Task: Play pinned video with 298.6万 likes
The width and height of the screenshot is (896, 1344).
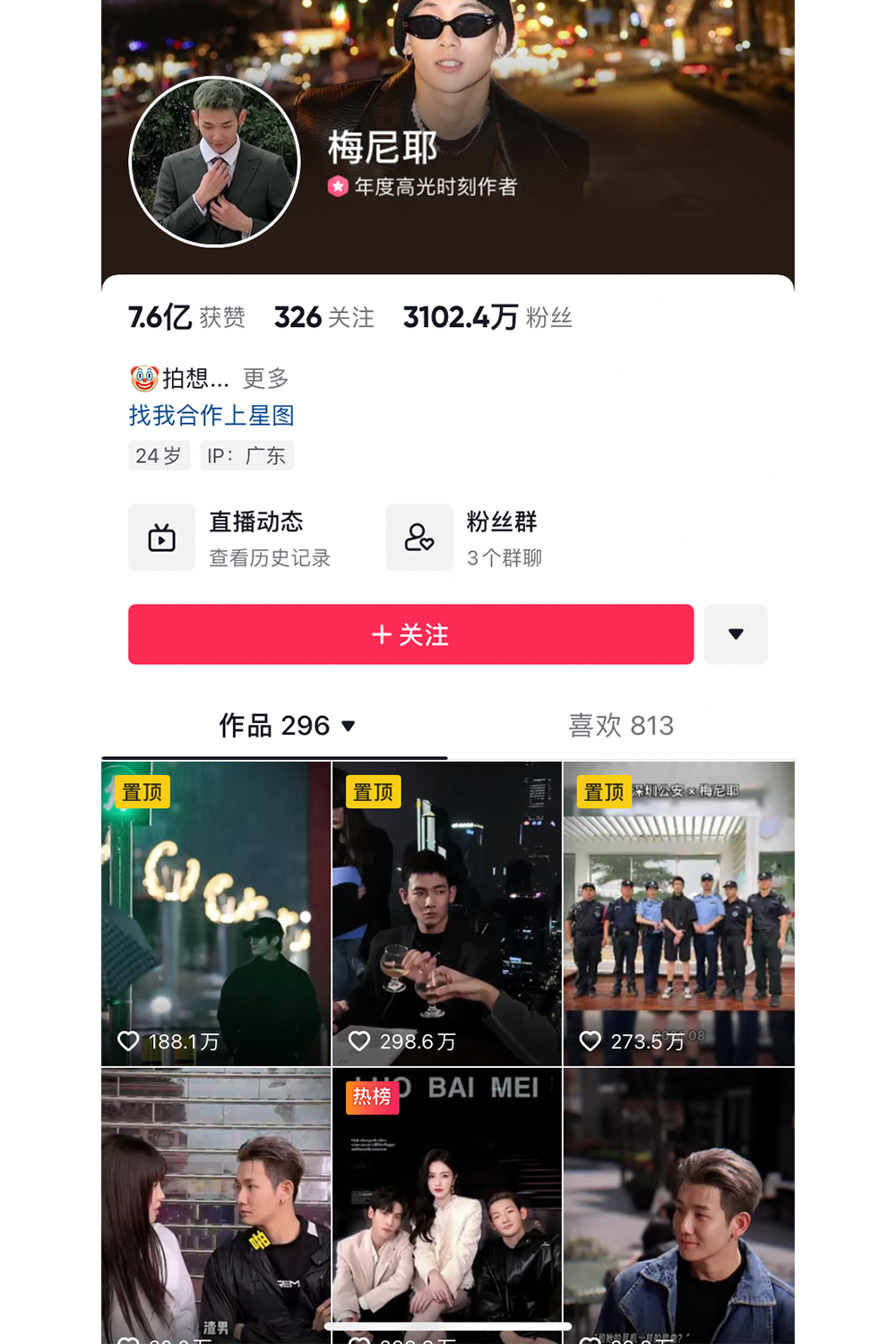Action: [x=447, y=914]
